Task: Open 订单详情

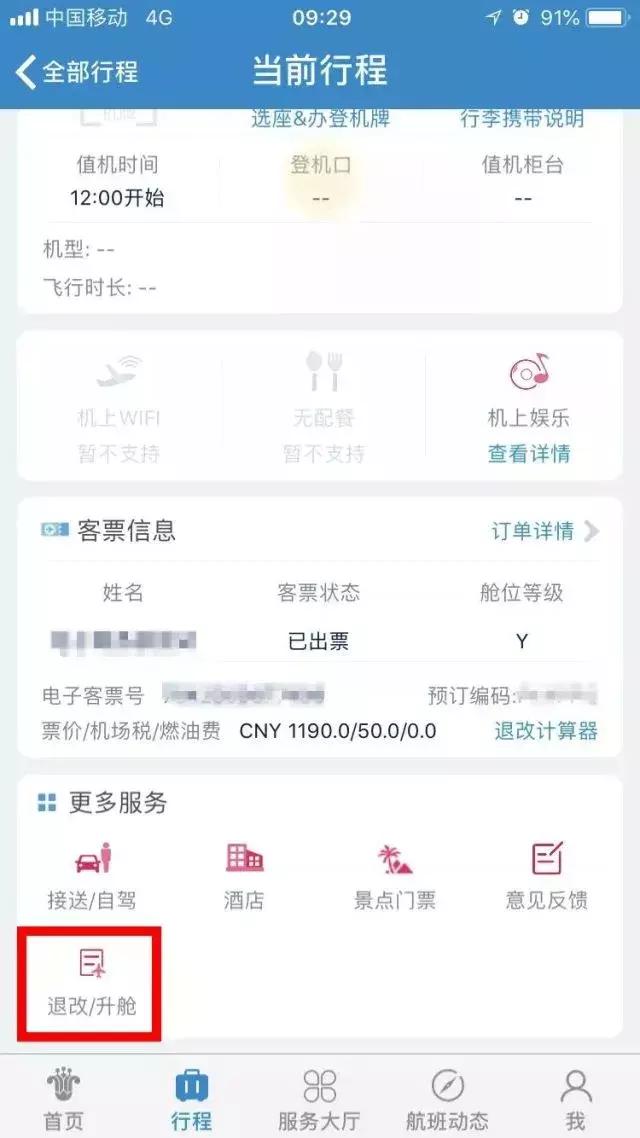Action: [x=545, y=531]
